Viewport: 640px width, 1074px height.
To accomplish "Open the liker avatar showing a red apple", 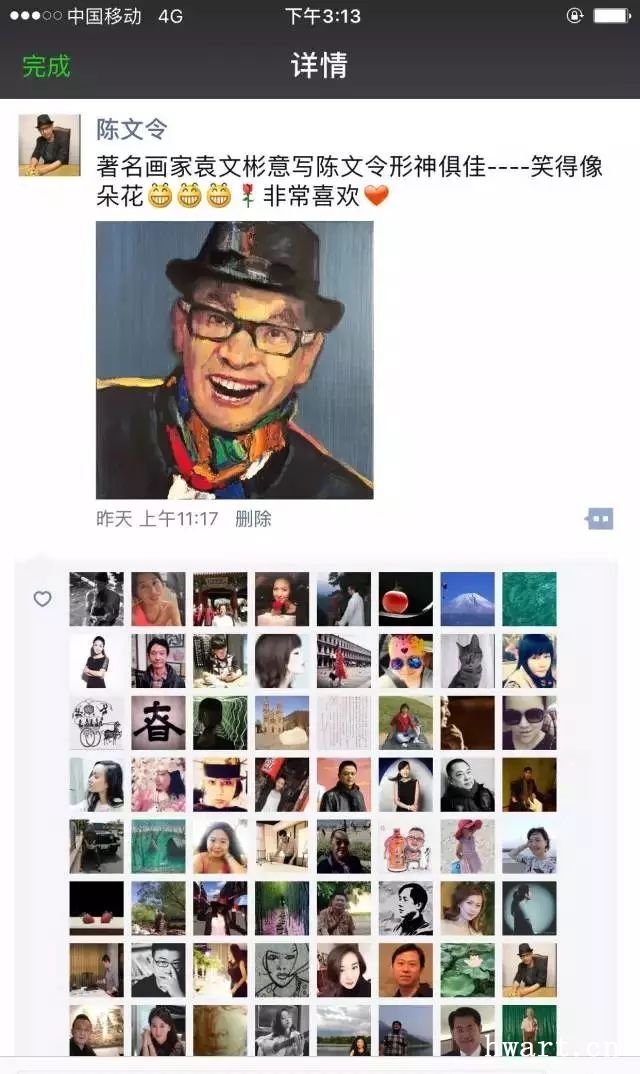I will click(x=405, y=599).
